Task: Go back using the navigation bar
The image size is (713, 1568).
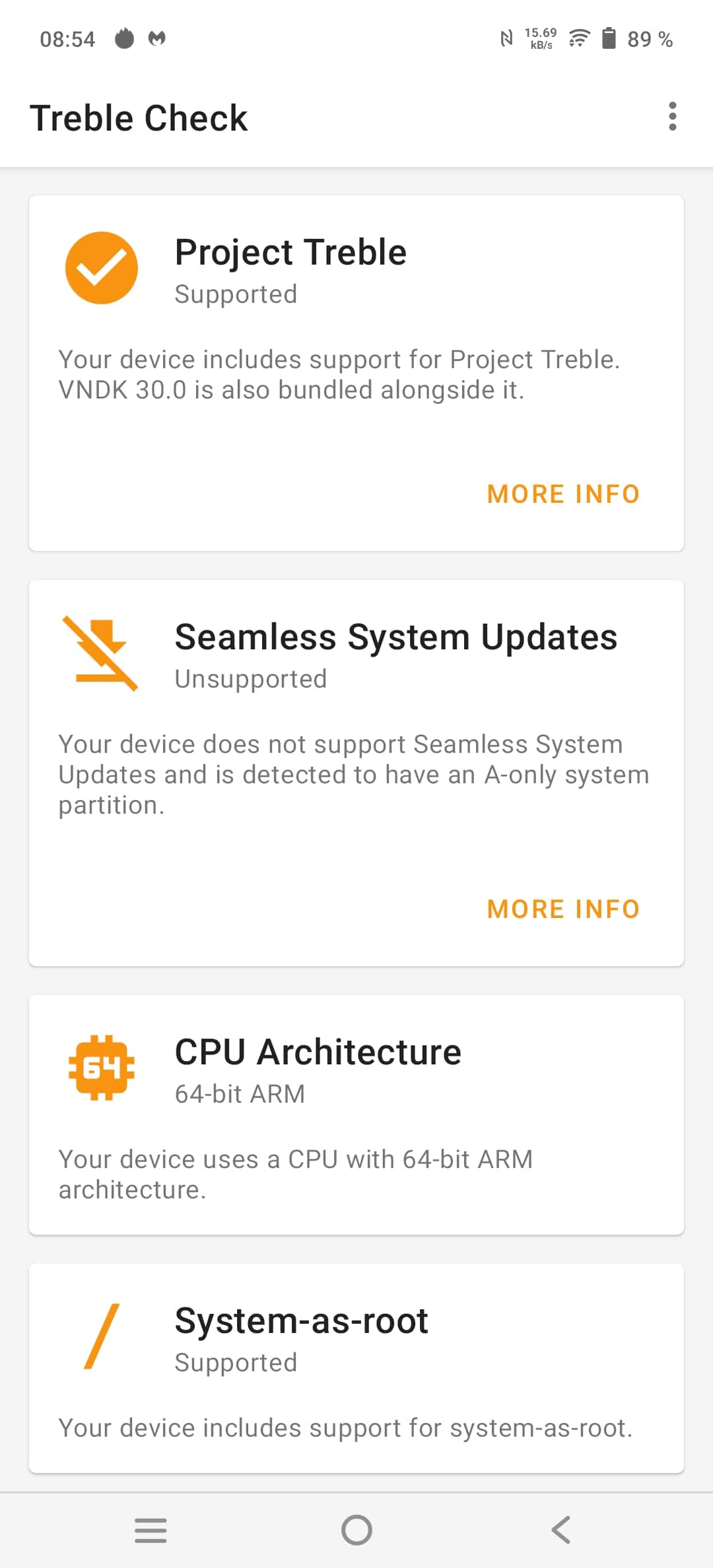Action: [x=561, y=1530]
